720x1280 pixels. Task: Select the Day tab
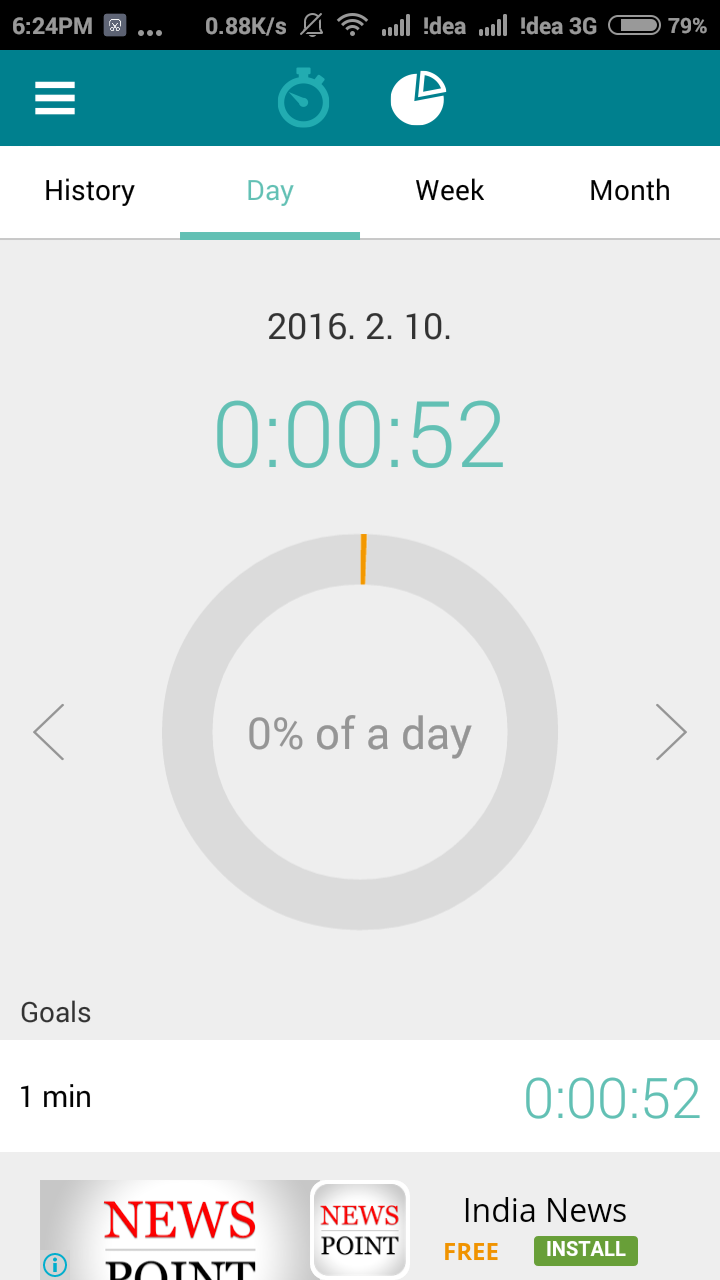pyautogui.click(x=270, y=191)
